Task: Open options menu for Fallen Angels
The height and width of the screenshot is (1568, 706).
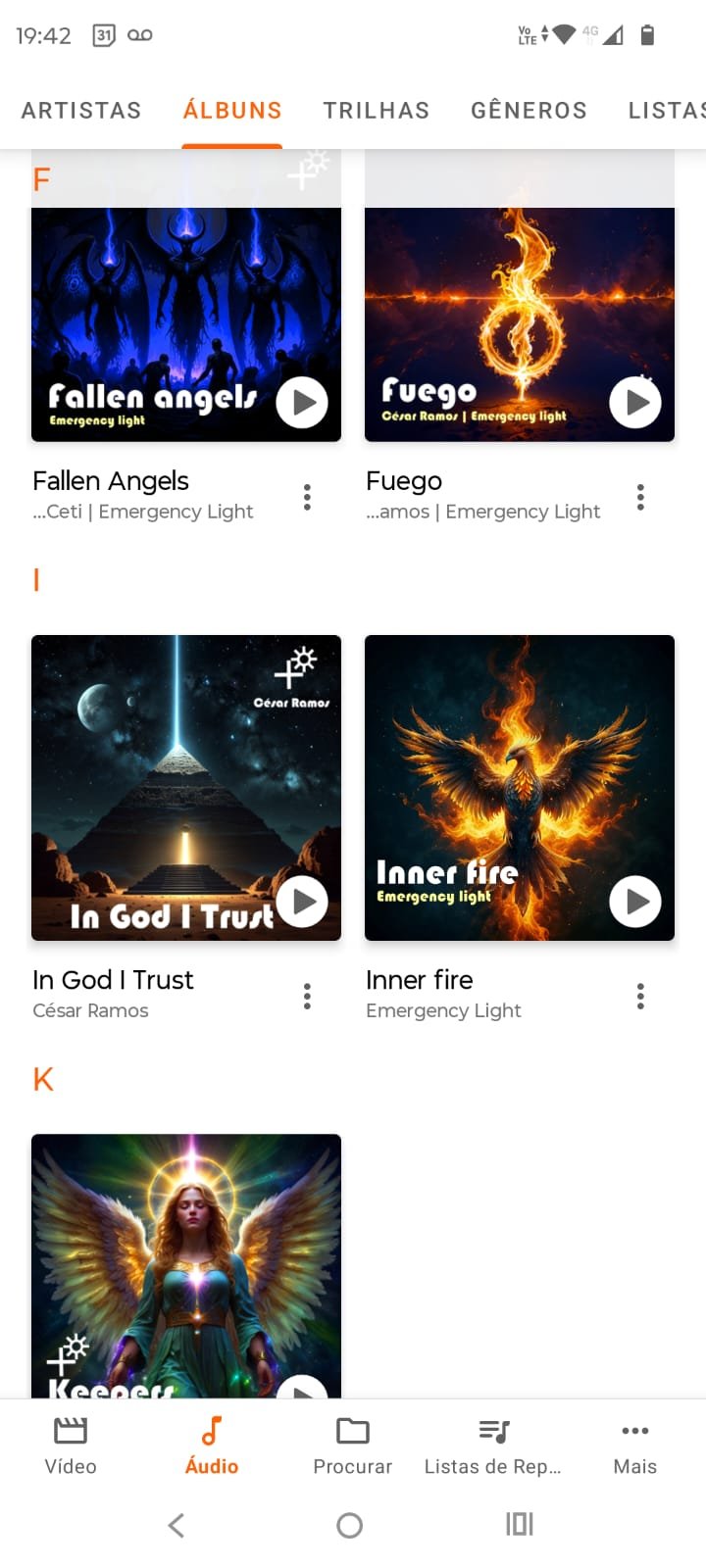Action: pos(307,497)
